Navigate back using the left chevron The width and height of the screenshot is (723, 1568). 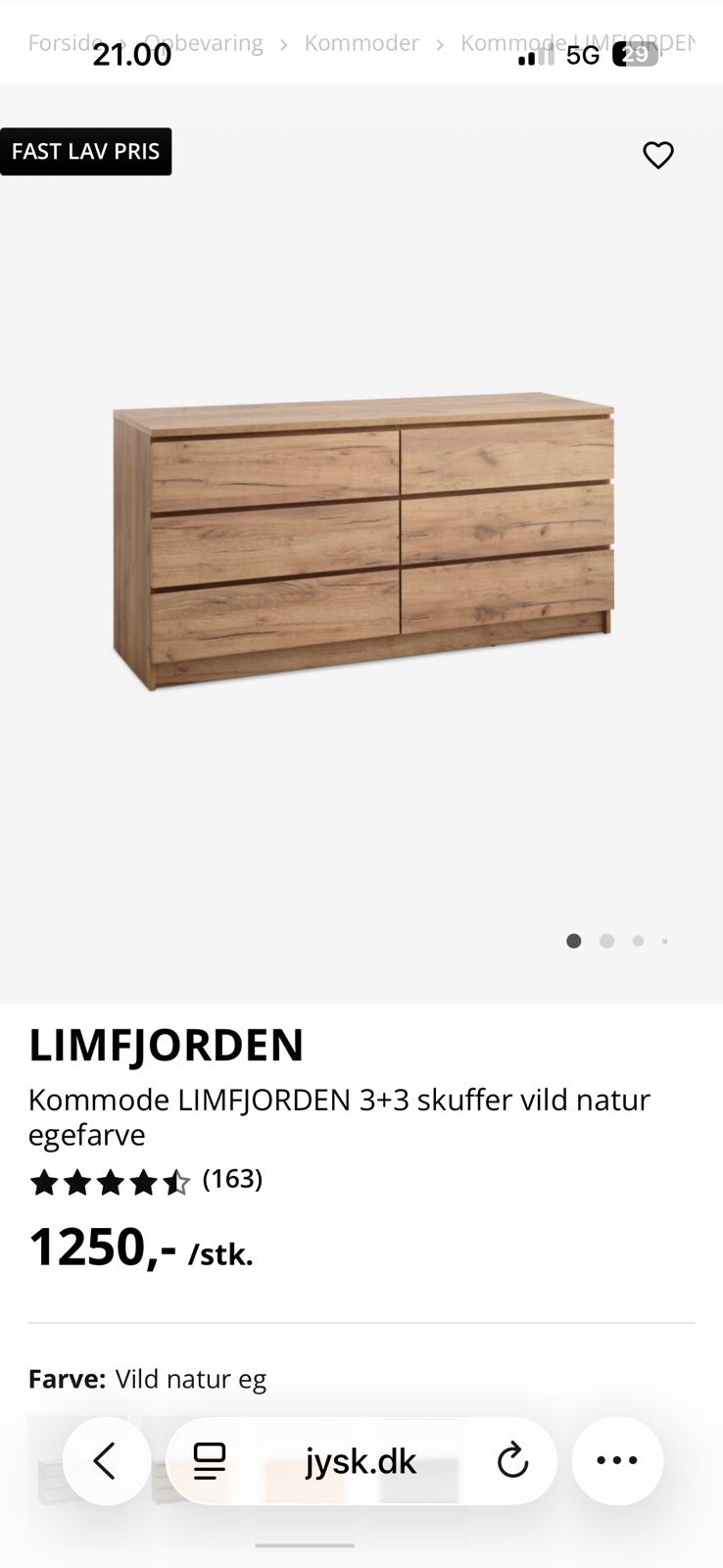(106, 1460)
